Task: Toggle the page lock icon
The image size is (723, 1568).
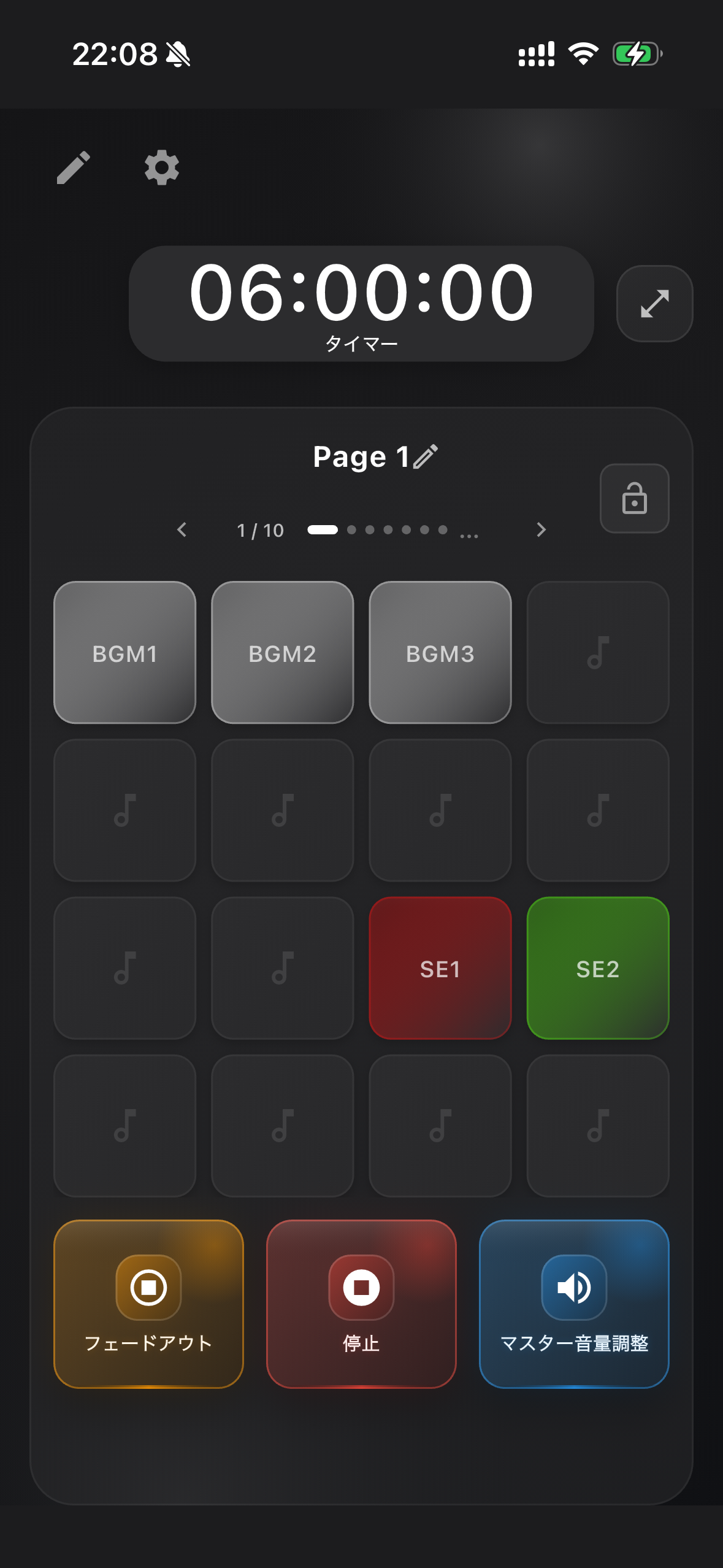Action: [634, 498]
